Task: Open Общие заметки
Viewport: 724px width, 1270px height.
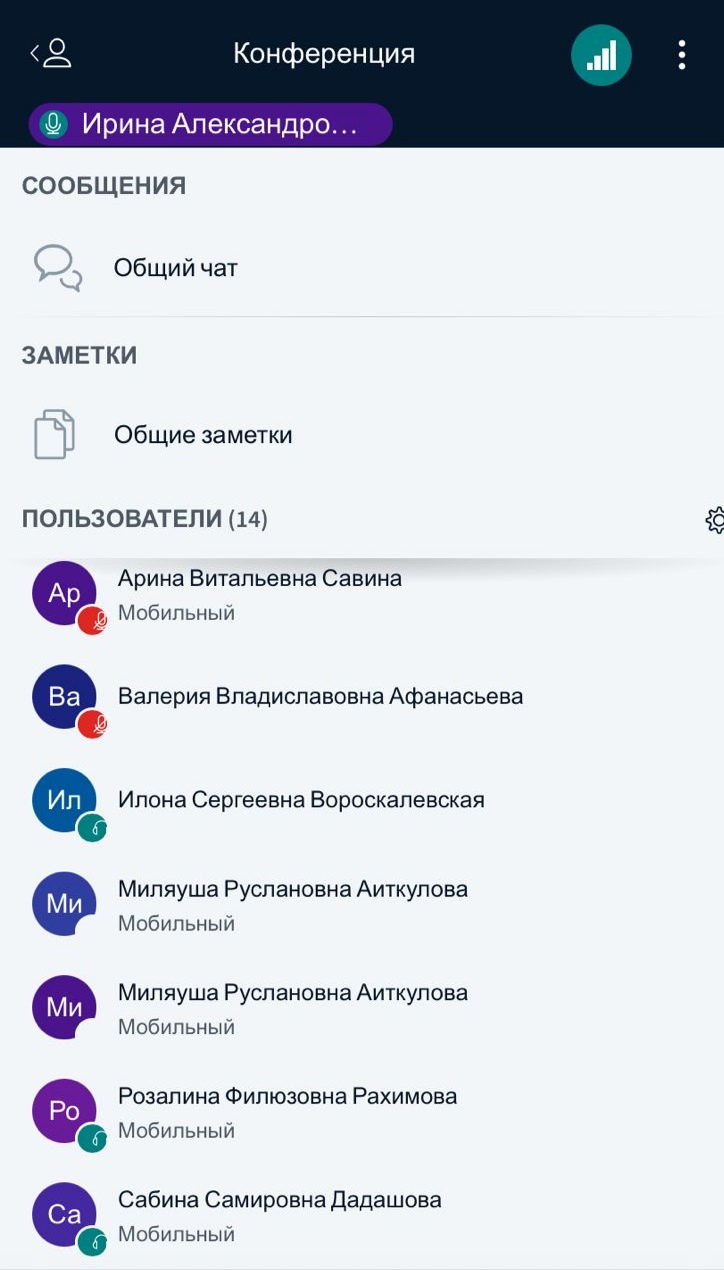Action: 202,435
